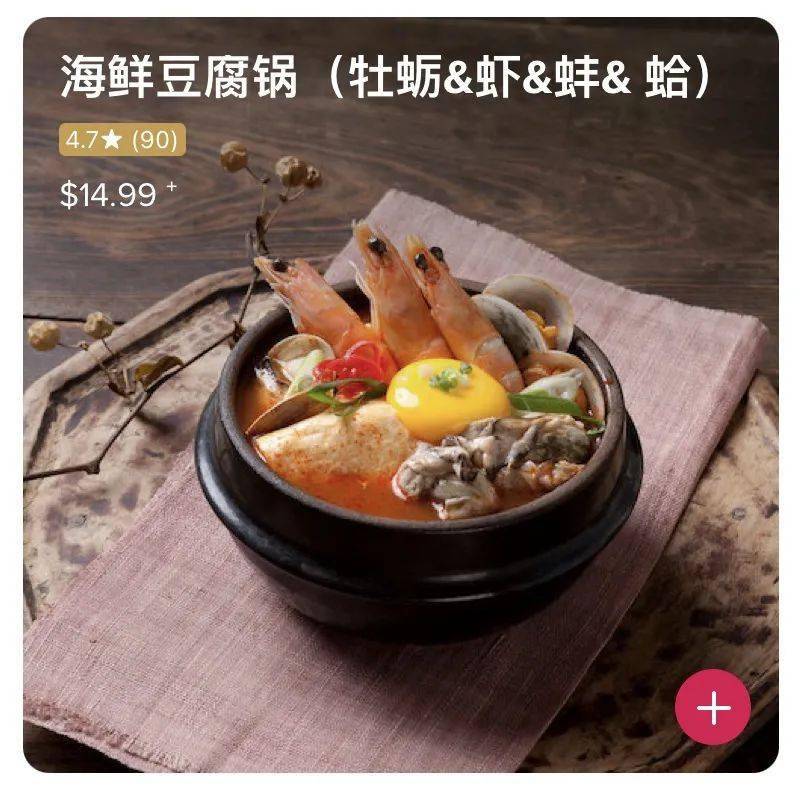Add seafood tofu pot to cart
Image resolution: width=802 pixels, height=802 pixels.
712,708
